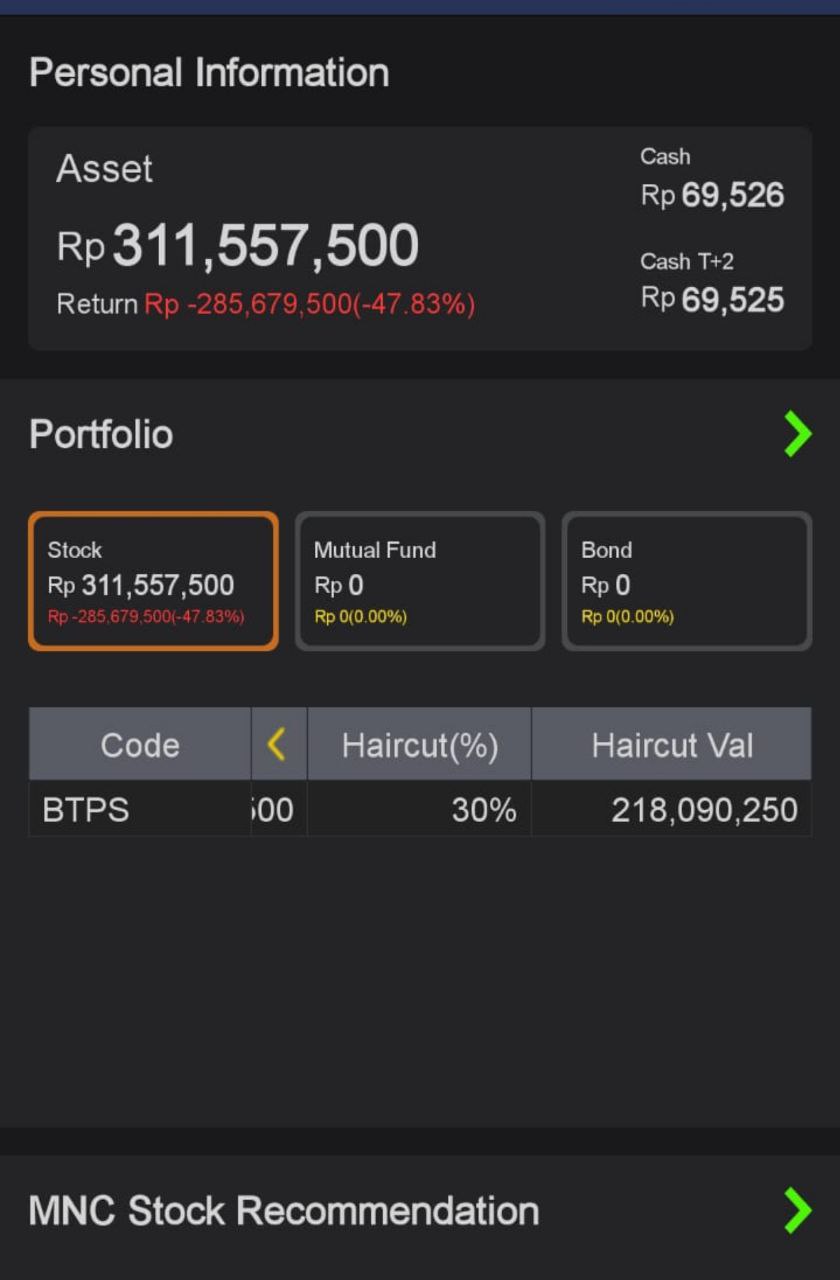Select the Stock portfolio card
840x1280 pixels.
(x=153, y=581)
